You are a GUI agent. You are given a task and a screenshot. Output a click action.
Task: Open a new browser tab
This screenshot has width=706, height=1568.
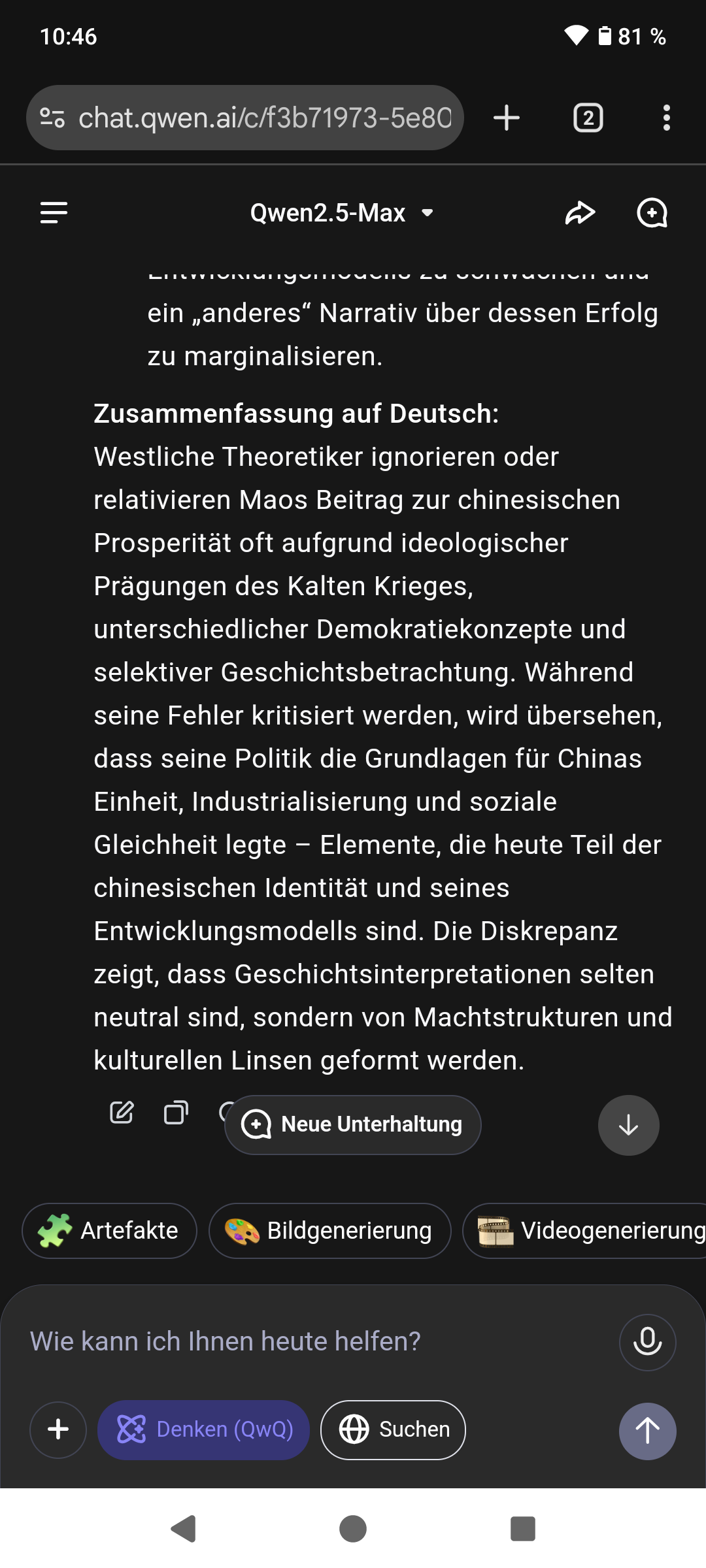tap(506, 118)
